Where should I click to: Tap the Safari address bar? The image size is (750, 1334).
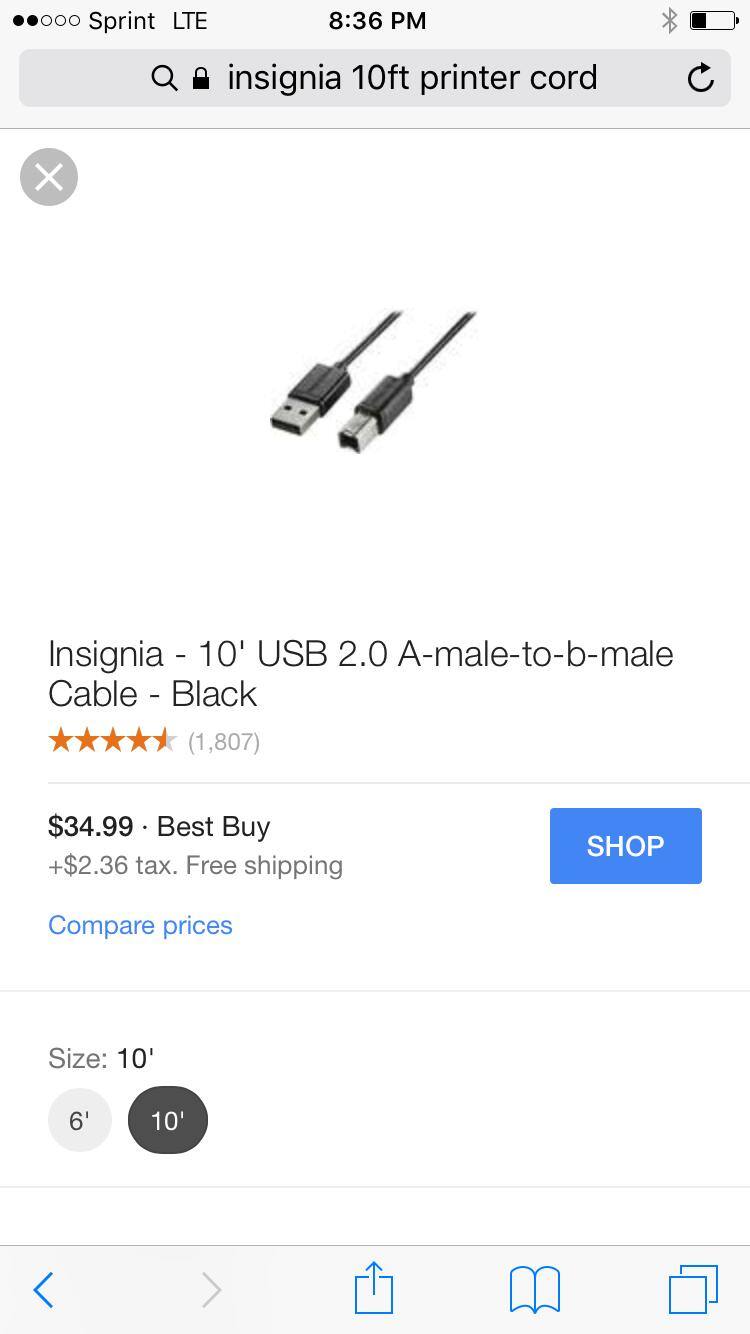click(x=375, y=78)
